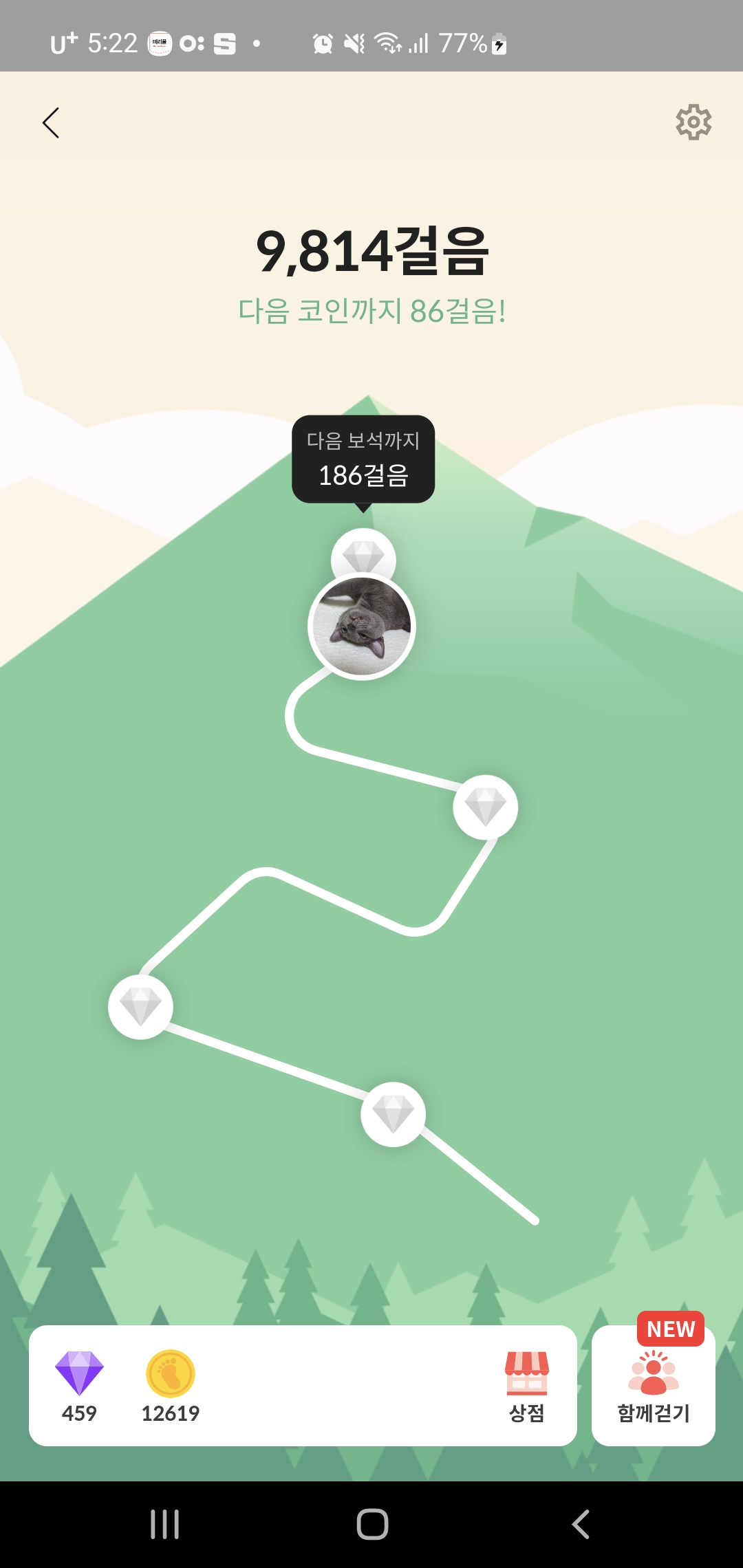The width and height of the screenshot is (743, 1568).
Task: Open the 상점 shop
Action: (526, 1386)
